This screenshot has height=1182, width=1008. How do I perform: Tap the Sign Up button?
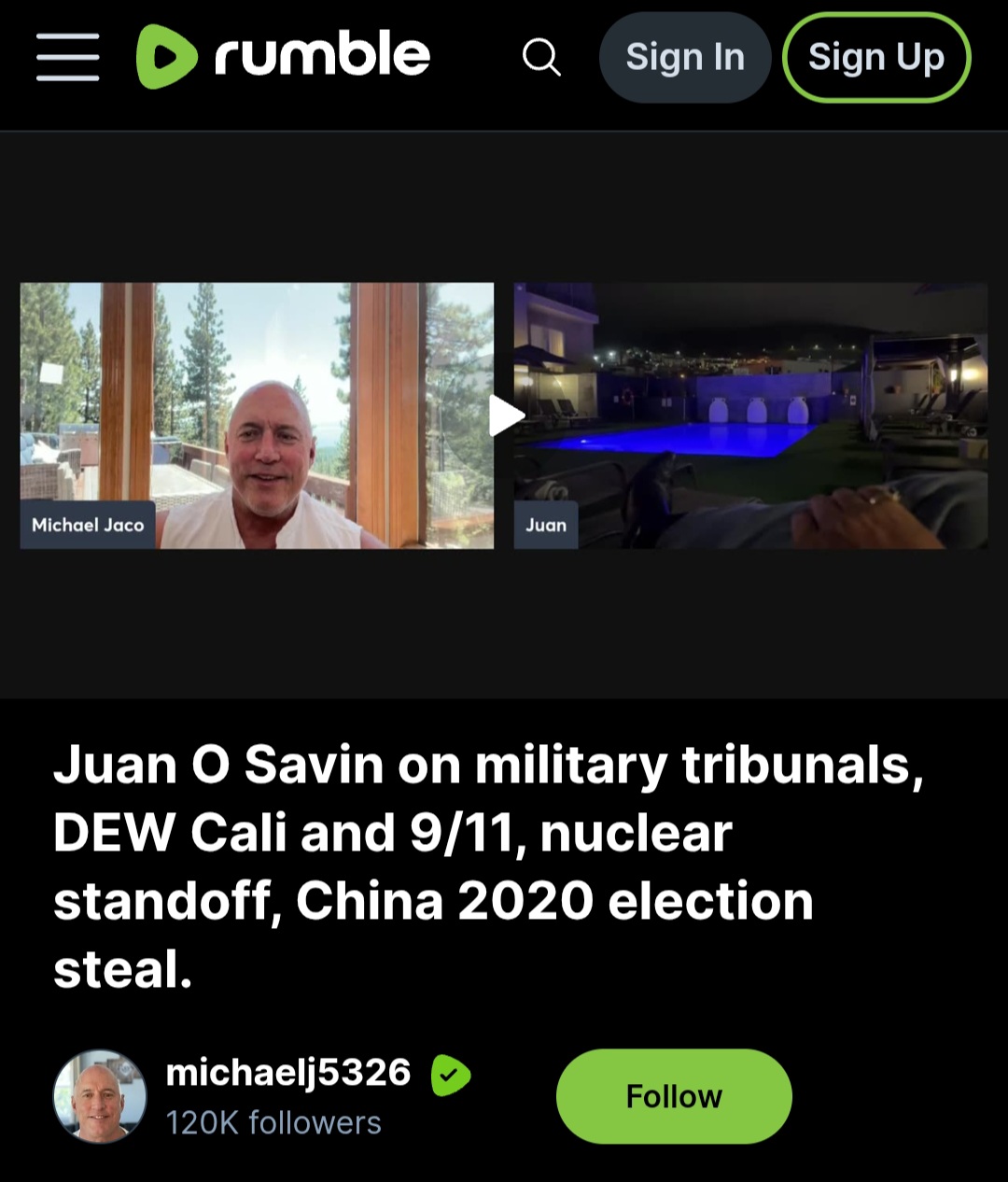tap(875, 57)
